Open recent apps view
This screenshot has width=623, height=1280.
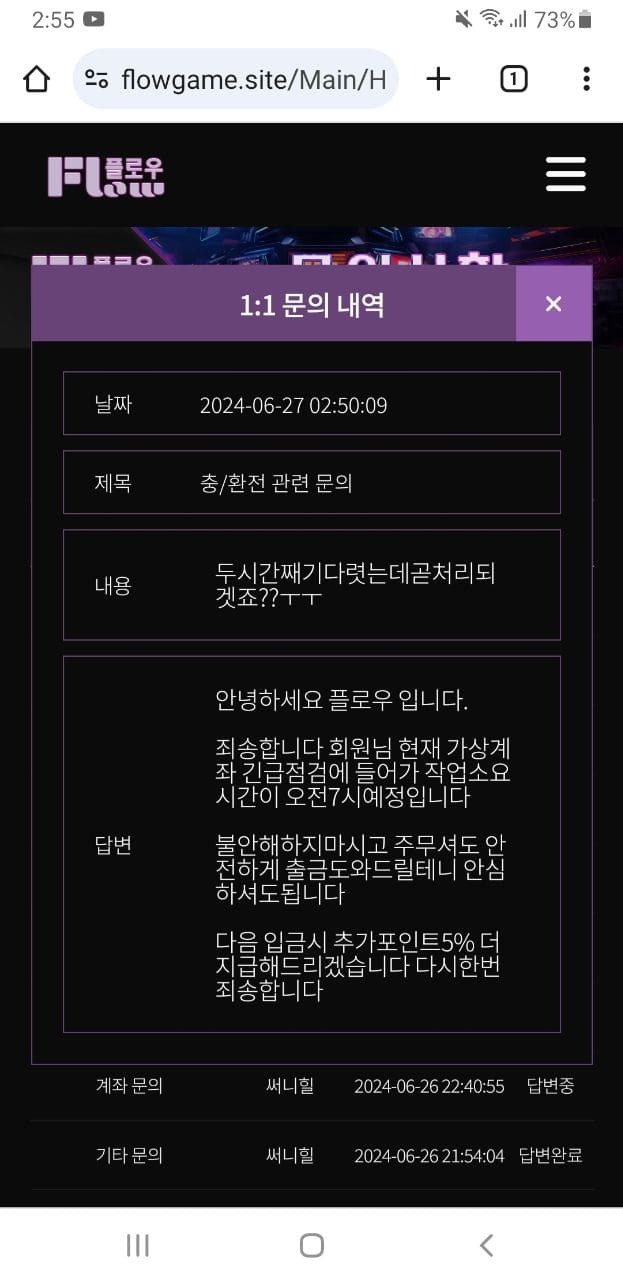(x=137, y=1245)
